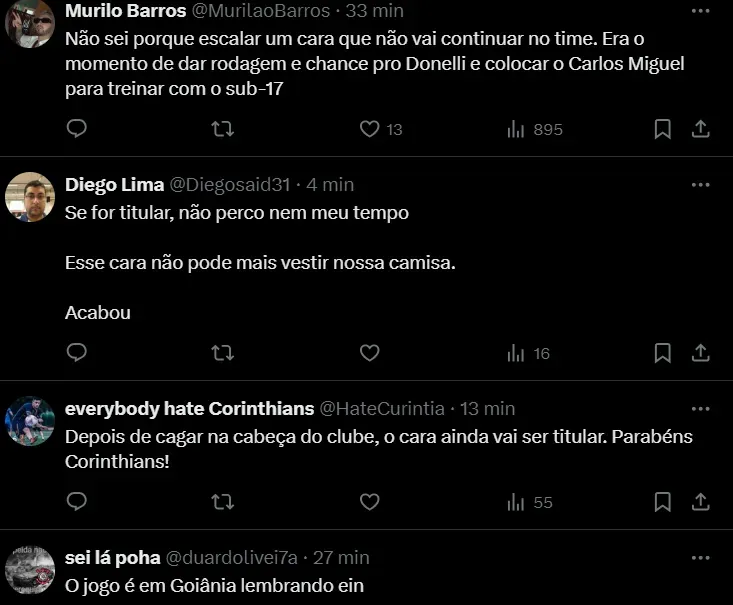Image resolution: width=733 pixels, height=605 pixels.
Task: View analytics on the everybody hate Corinthians tweet
Action: coord(530,502)
